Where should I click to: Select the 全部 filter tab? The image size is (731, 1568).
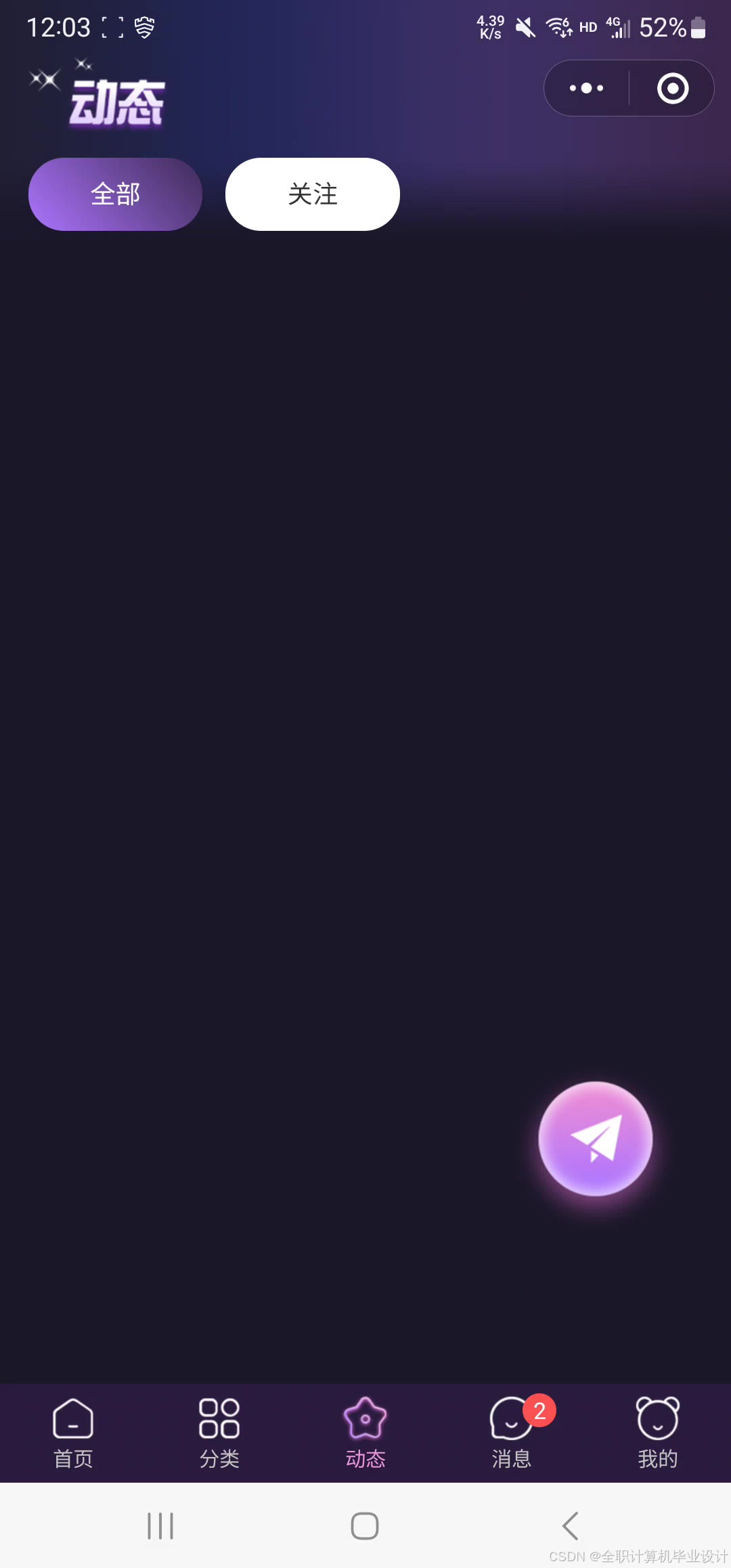tap(115, 194)
